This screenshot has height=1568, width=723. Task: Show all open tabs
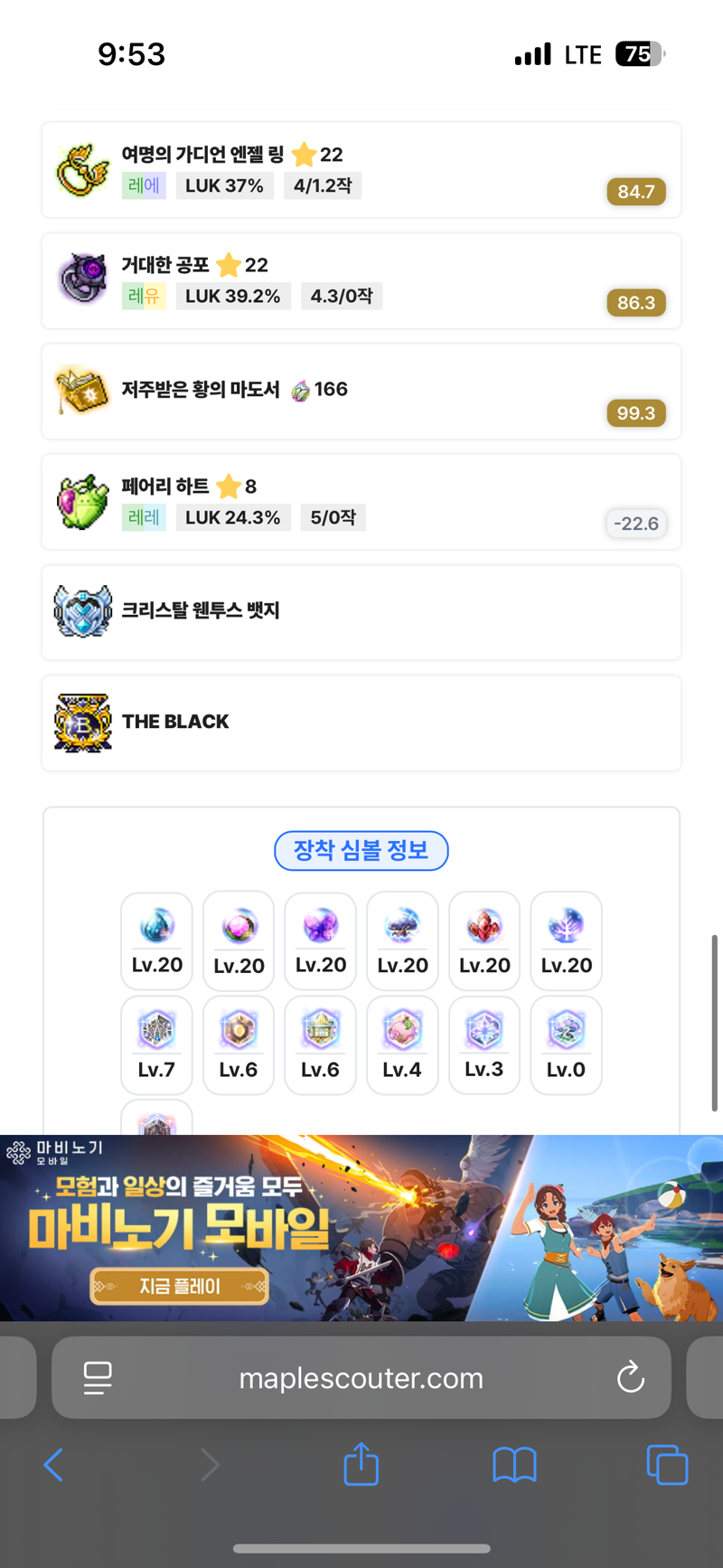coord(667,1465)
